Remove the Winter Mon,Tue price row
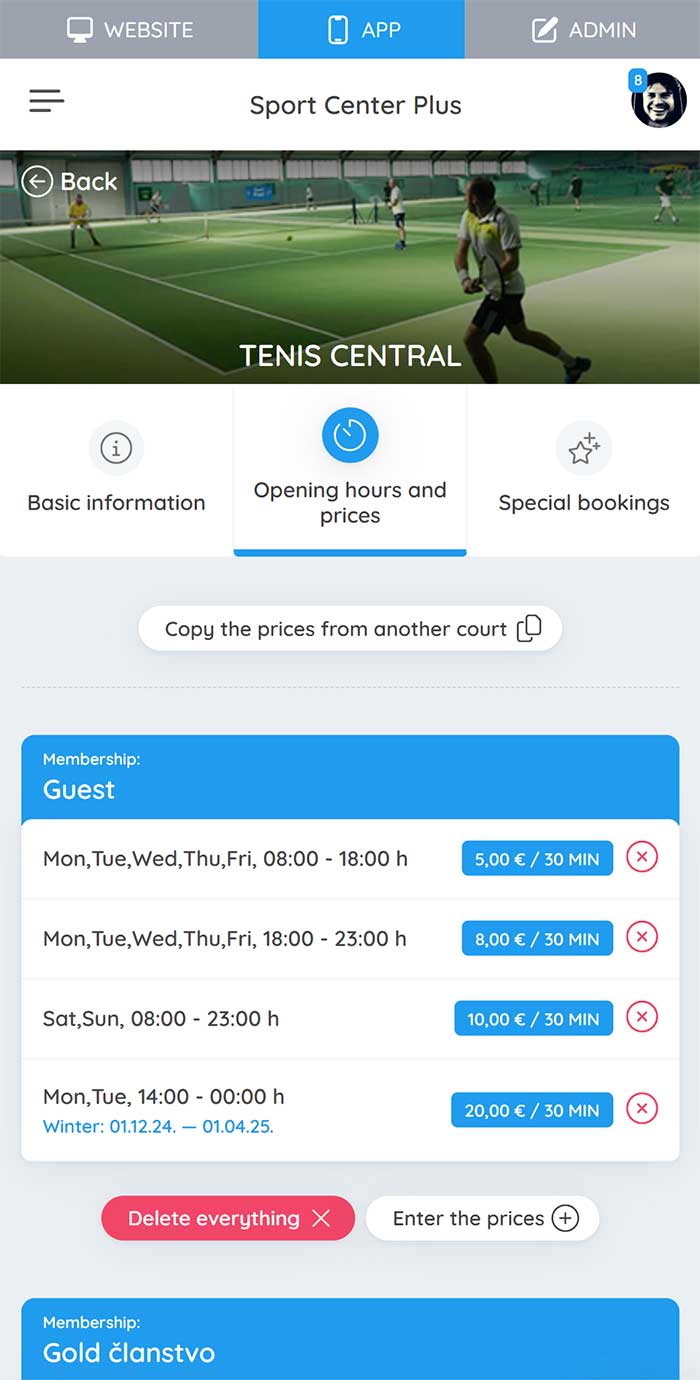The height and width of the screenshot is (1380, 700). [642, 1109]
